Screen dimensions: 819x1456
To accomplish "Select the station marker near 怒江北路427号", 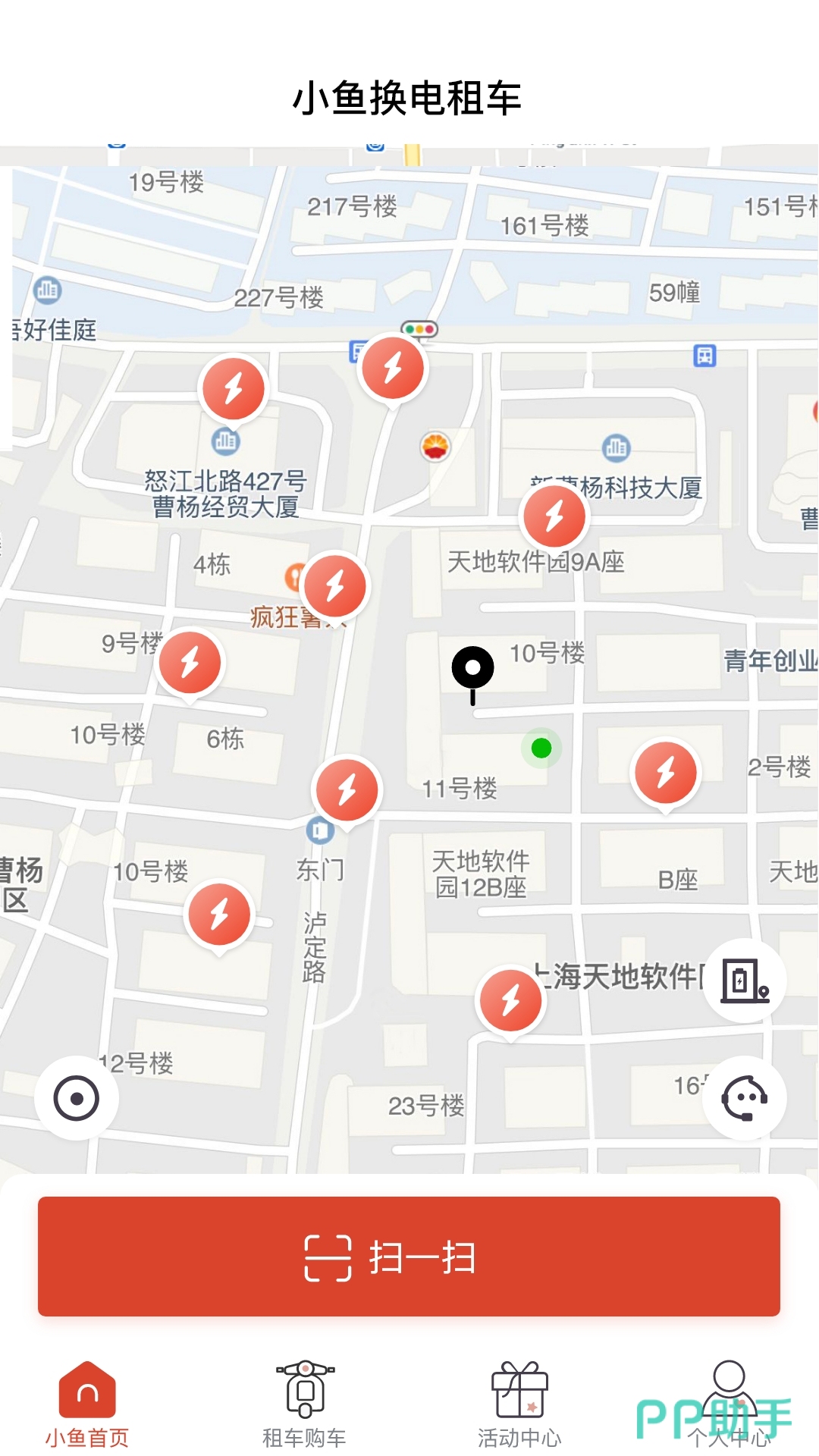I will (234, 389).
